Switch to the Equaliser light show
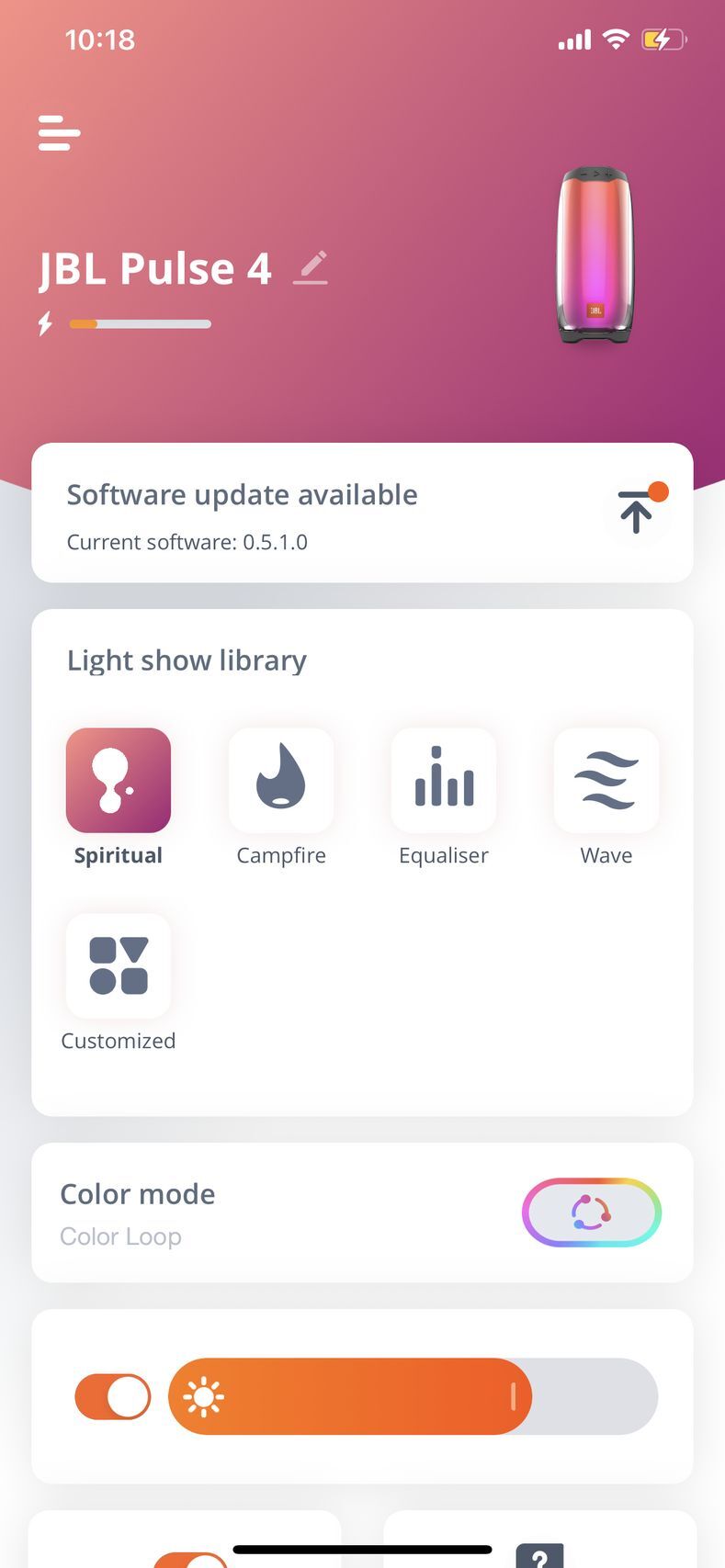This screenshot has width=725, height=1568. coord(444,781)
